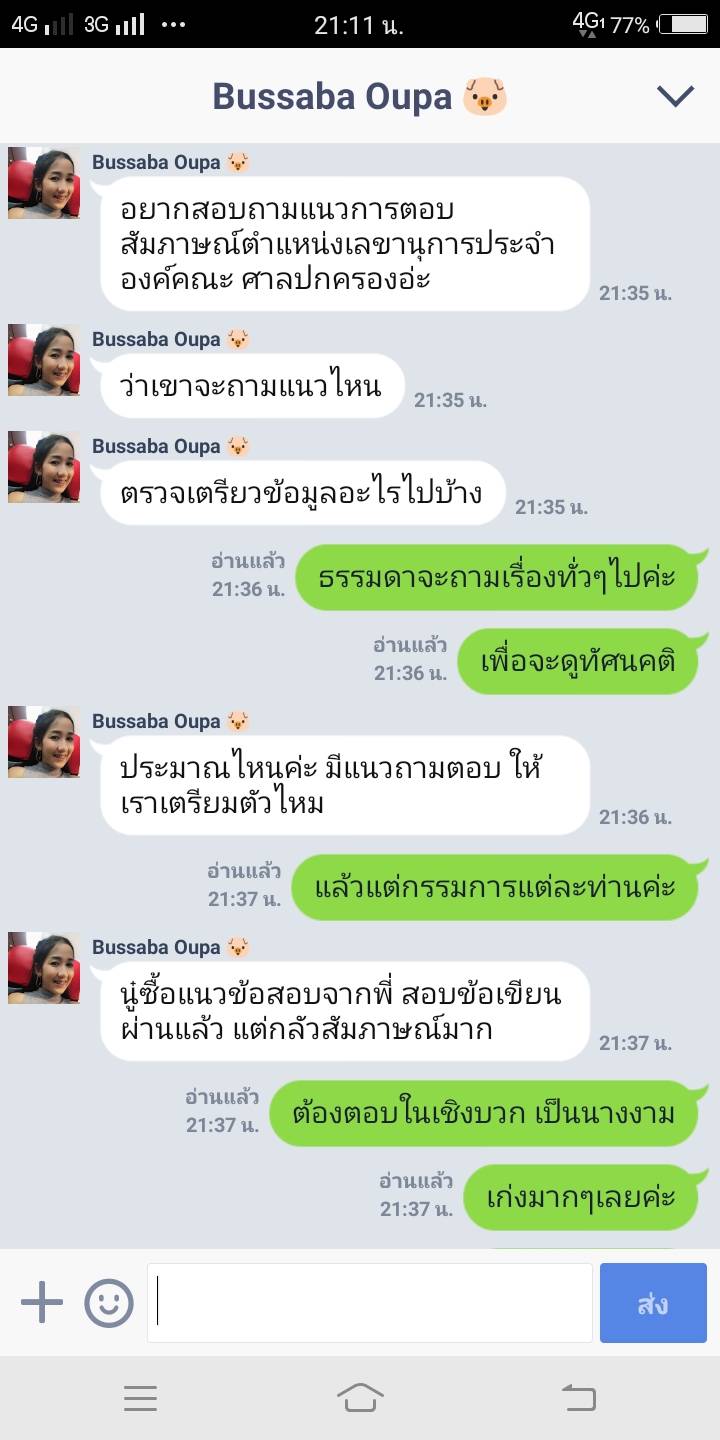
Task: Expand the chat options chevron
Action: pos(675,96)
